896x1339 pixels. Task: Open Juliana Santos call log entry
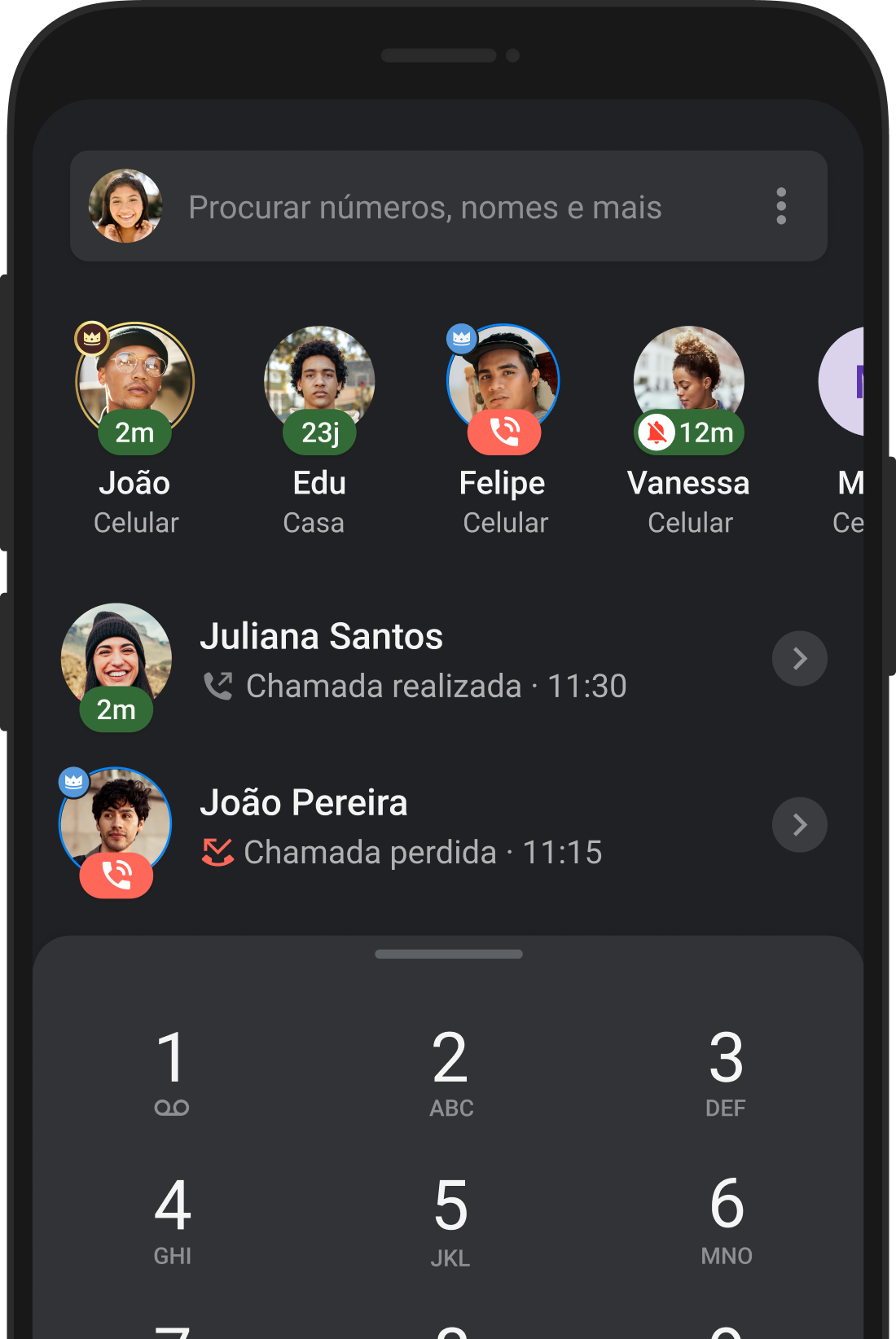coord(407,660)
